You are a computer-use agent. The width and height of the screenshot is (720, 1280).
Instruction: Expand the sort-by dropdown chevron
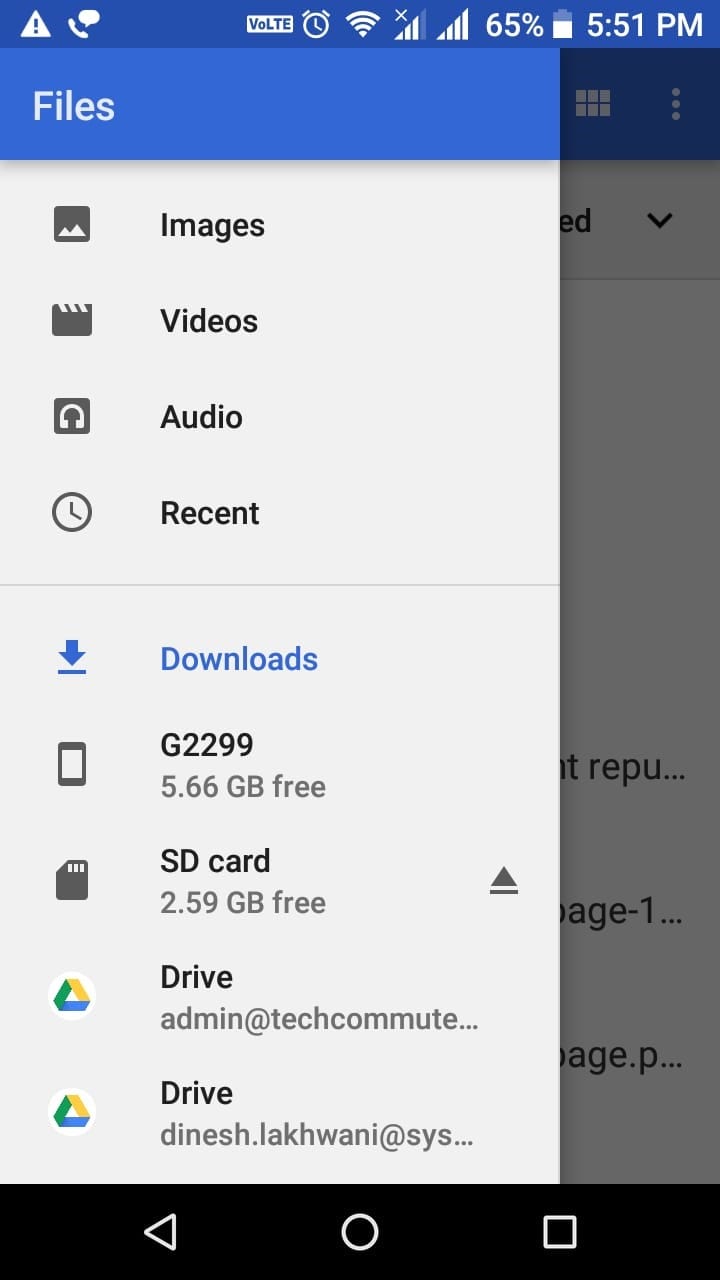[x=659, y=221]
